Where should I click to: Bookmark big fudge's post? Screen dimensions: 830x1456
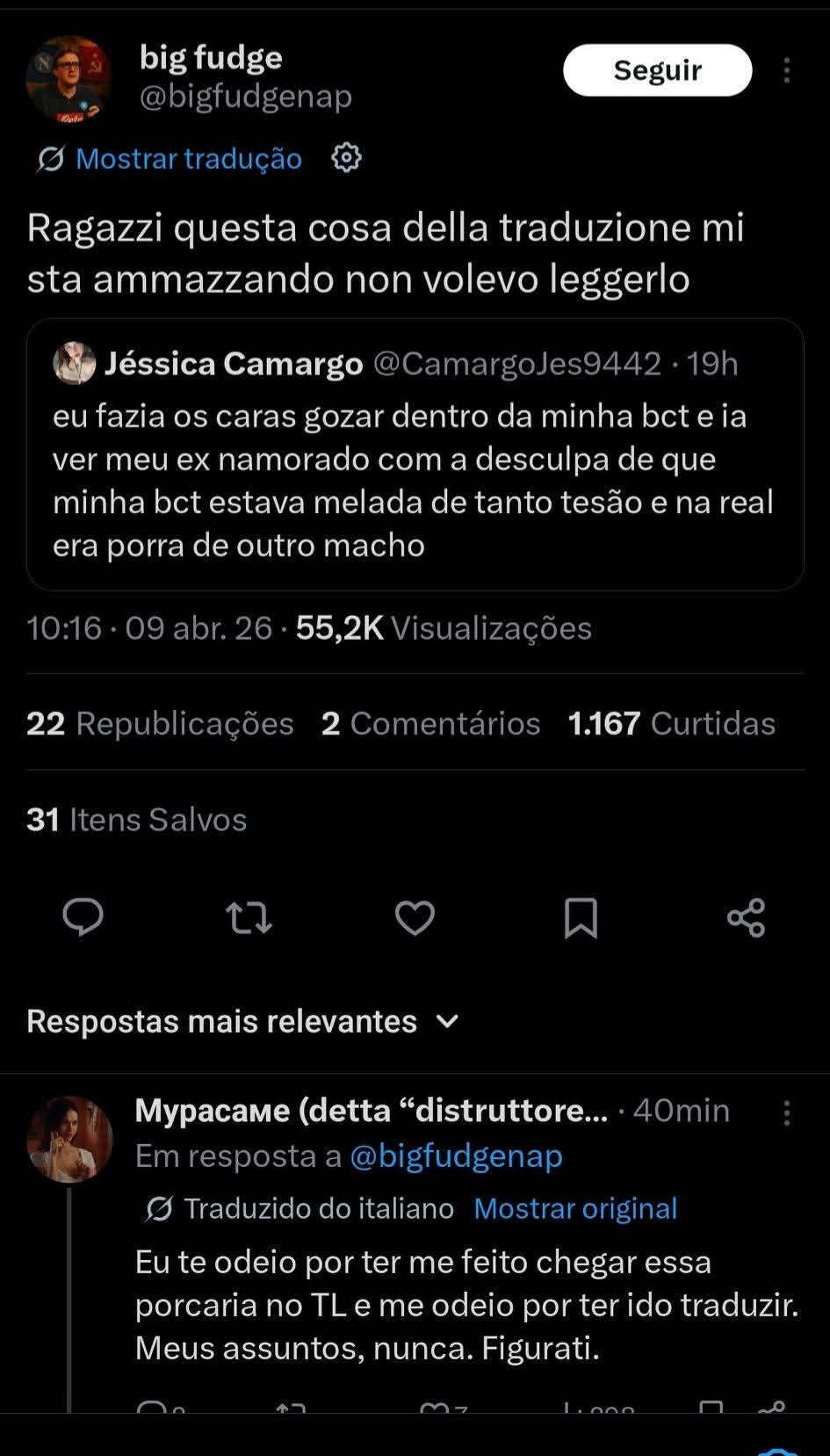[581, 918]
